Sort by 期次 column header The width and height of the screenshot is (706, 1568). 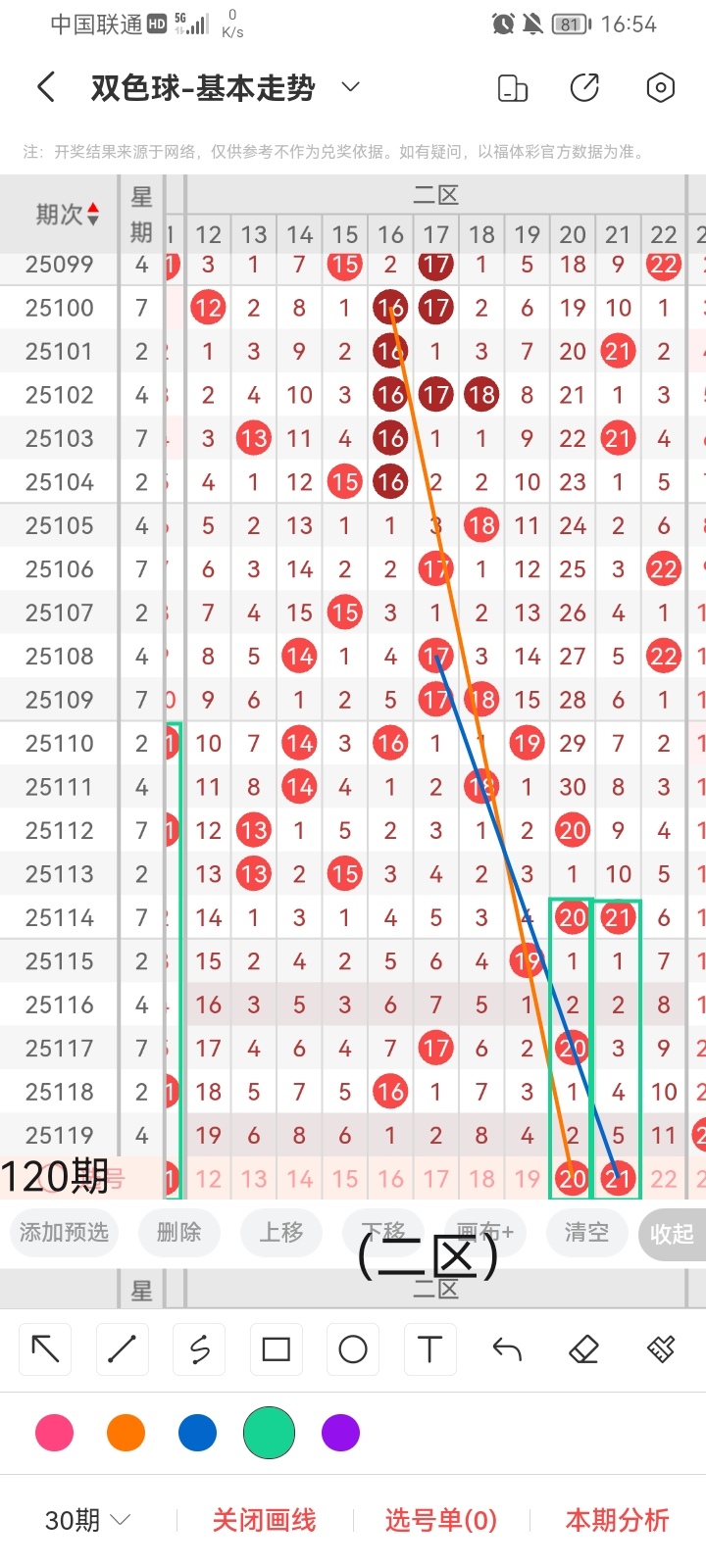67,214
